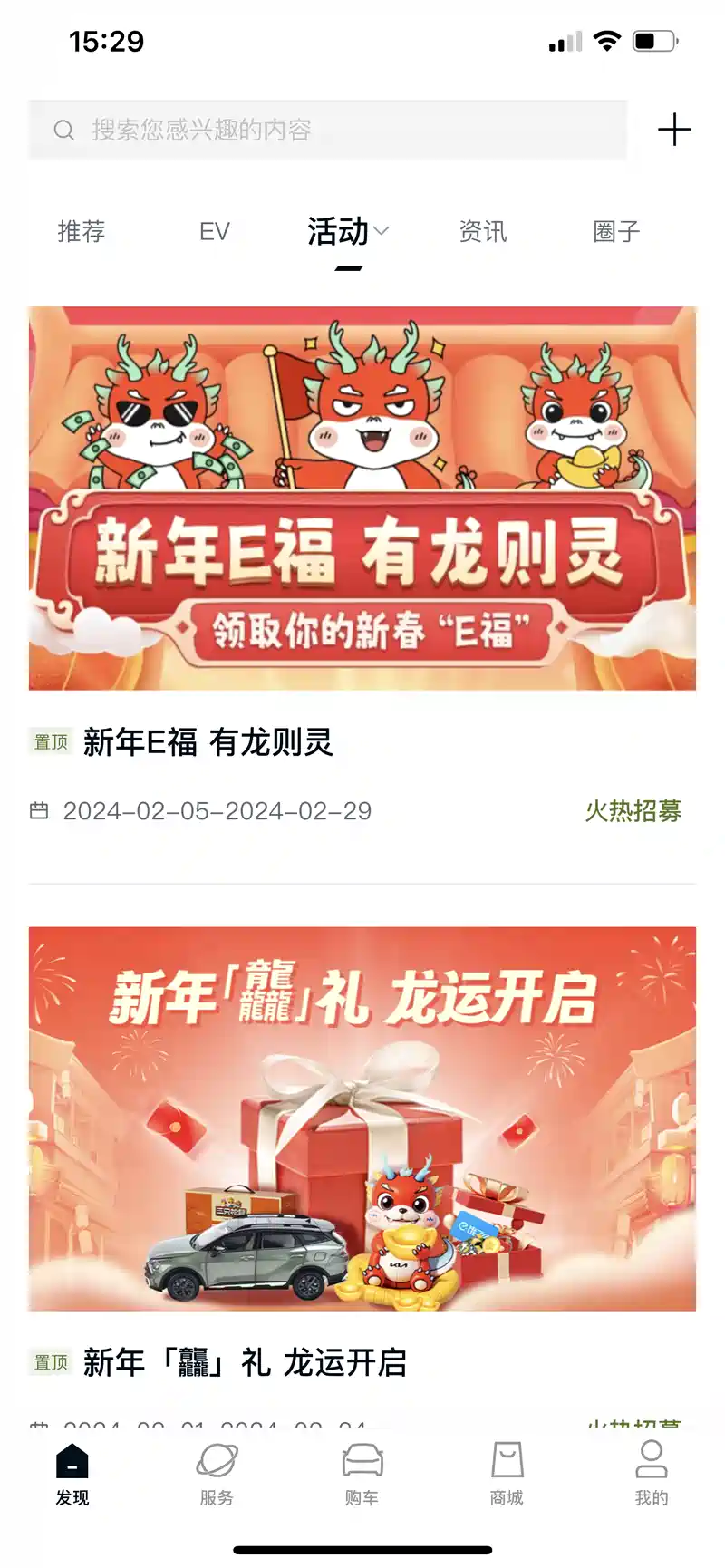This screenshot has width=725, height=1568.
Task: Open the 新年「龘」礼 龙运开启 activity banner
Action: (362, 1118)
